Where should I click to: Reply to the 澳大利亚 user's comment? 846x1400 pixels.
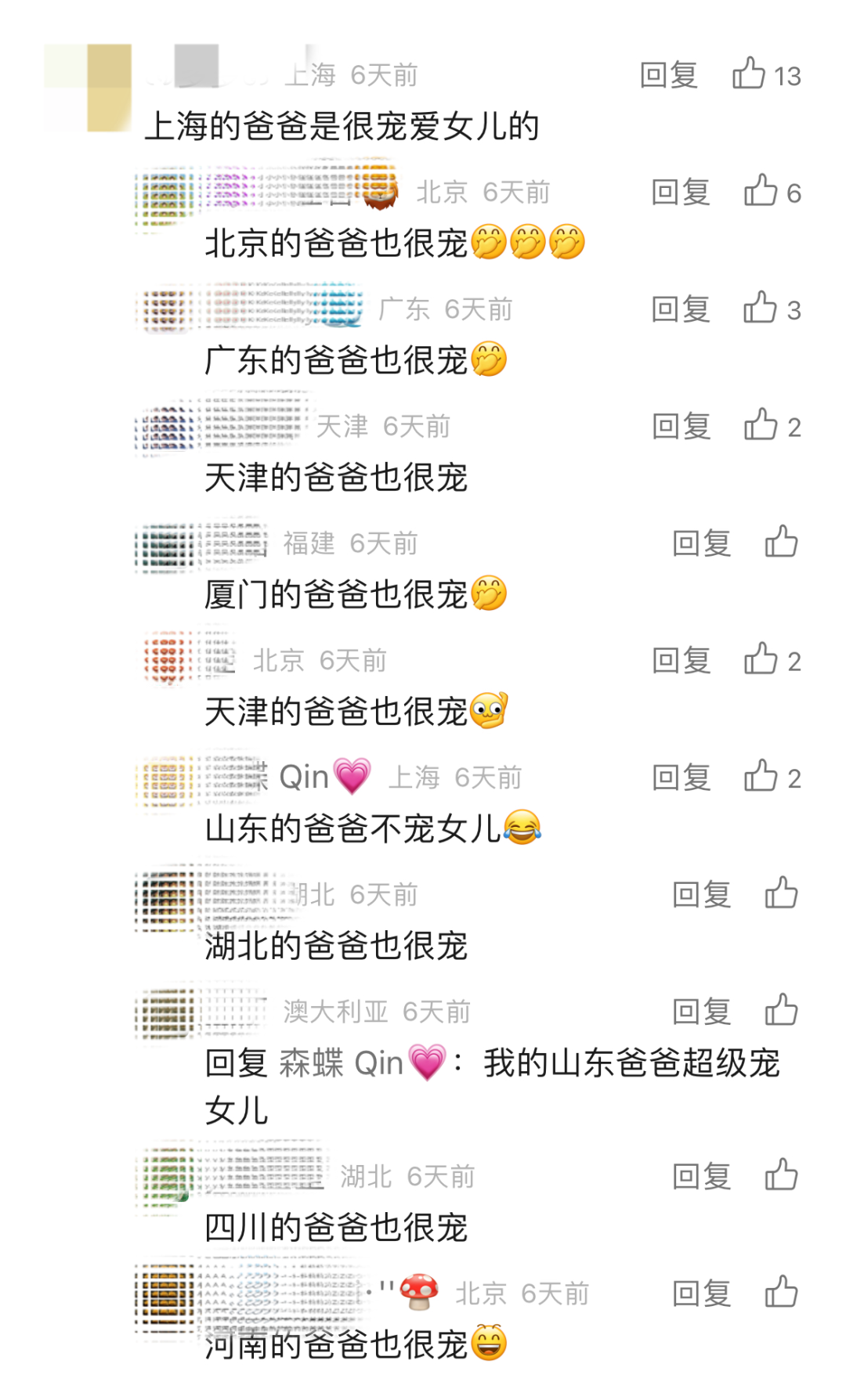click(x=701, y=1012)
